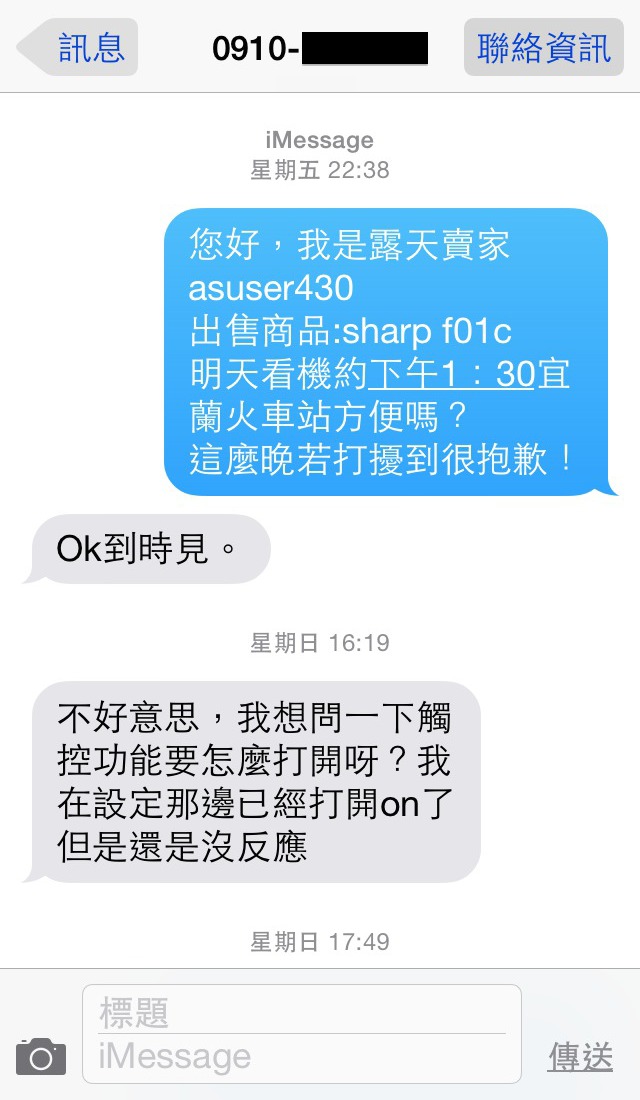Tap the camera icon to attach a photo
The height and width of the screenshot is (1100, 640).
[41, 1057]
